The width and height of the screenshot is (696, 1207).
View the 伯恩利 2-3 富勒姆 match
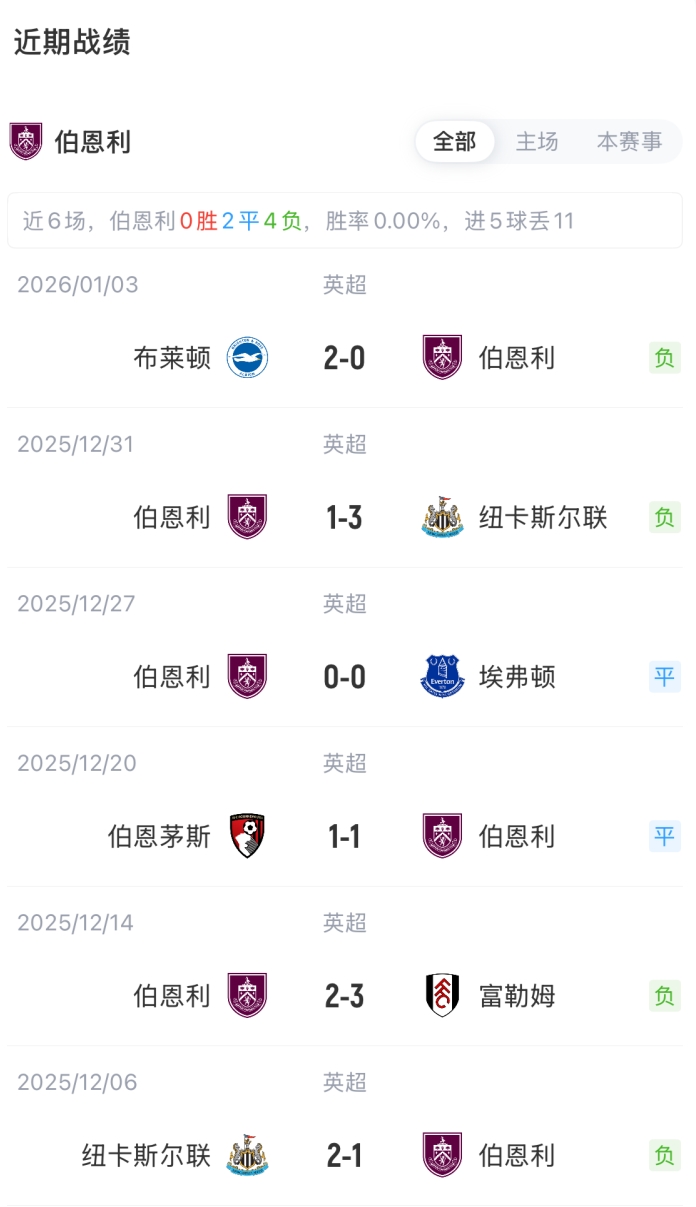(344, 996)
